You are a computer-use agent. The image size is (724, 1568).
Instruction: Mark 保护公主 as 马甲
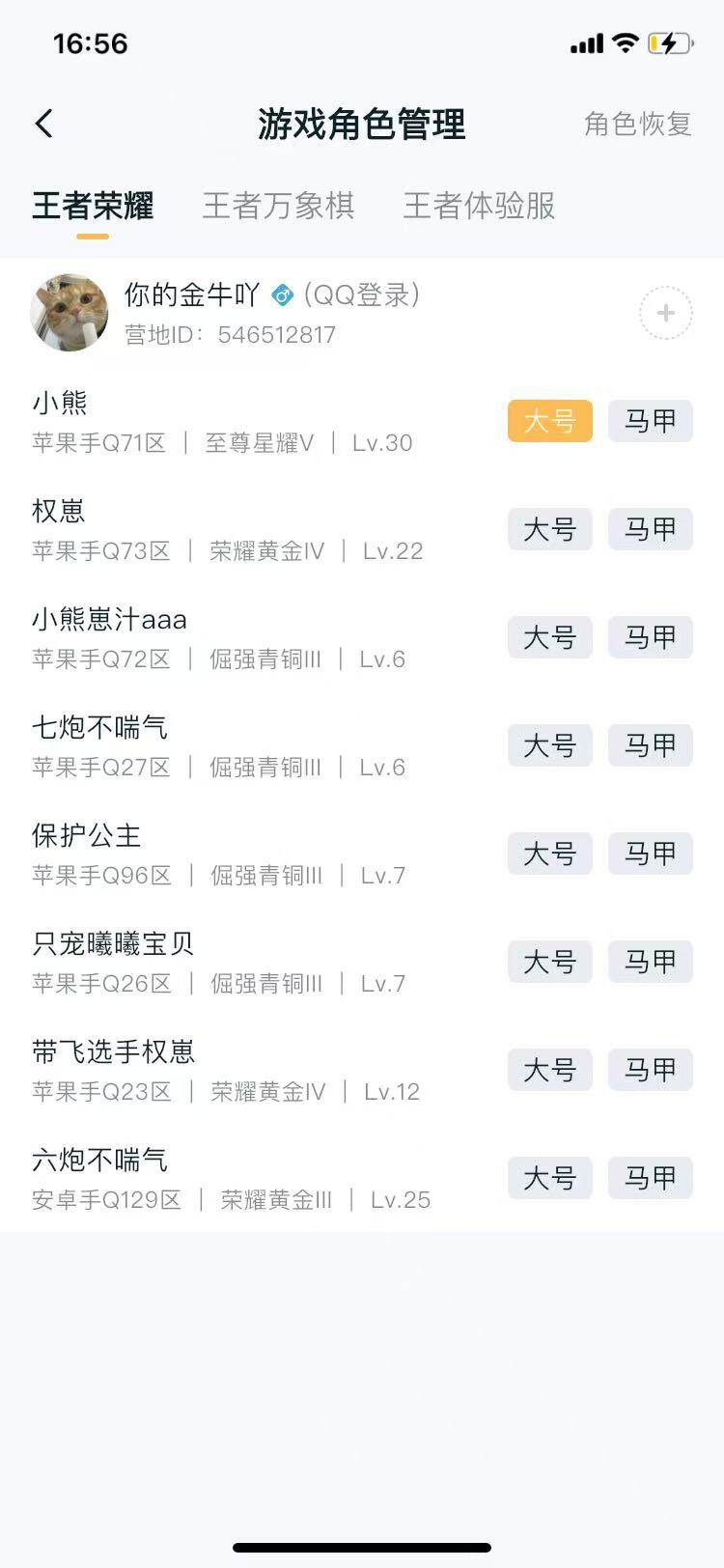650,854
